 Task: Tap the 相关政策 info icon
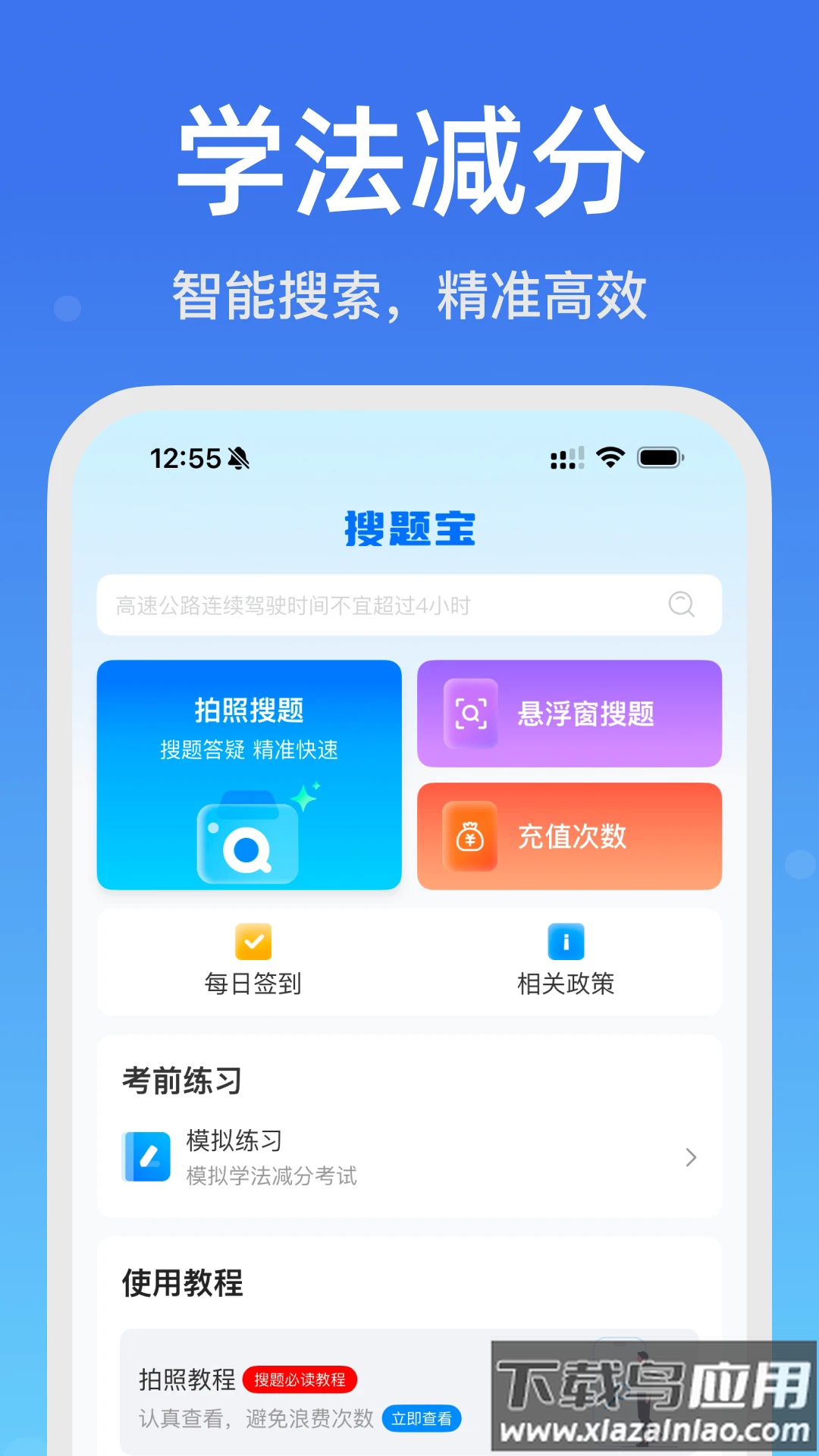(567, 943)
